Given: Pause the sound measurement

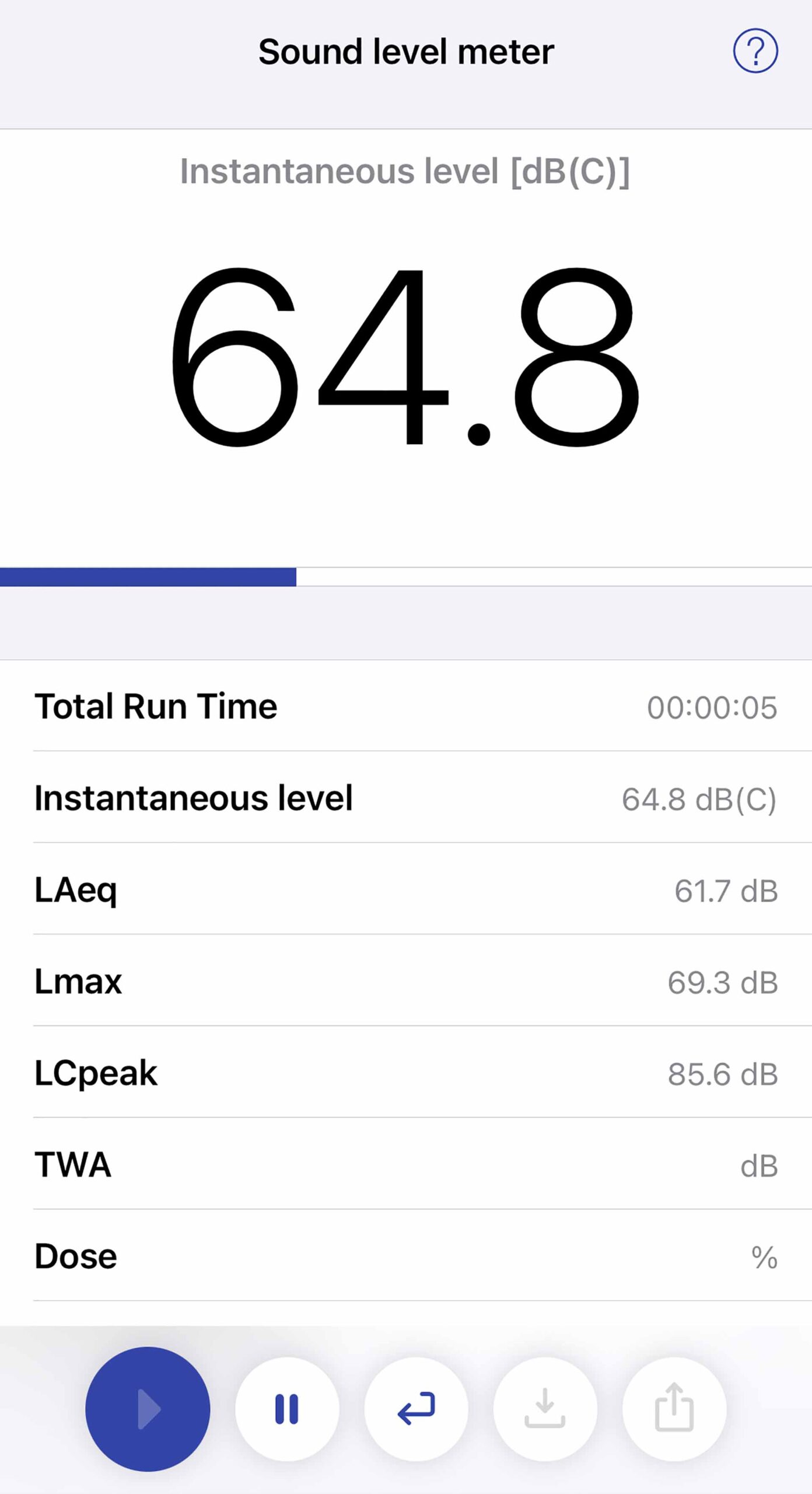Looking at the screenshot, I should 287,1409.
